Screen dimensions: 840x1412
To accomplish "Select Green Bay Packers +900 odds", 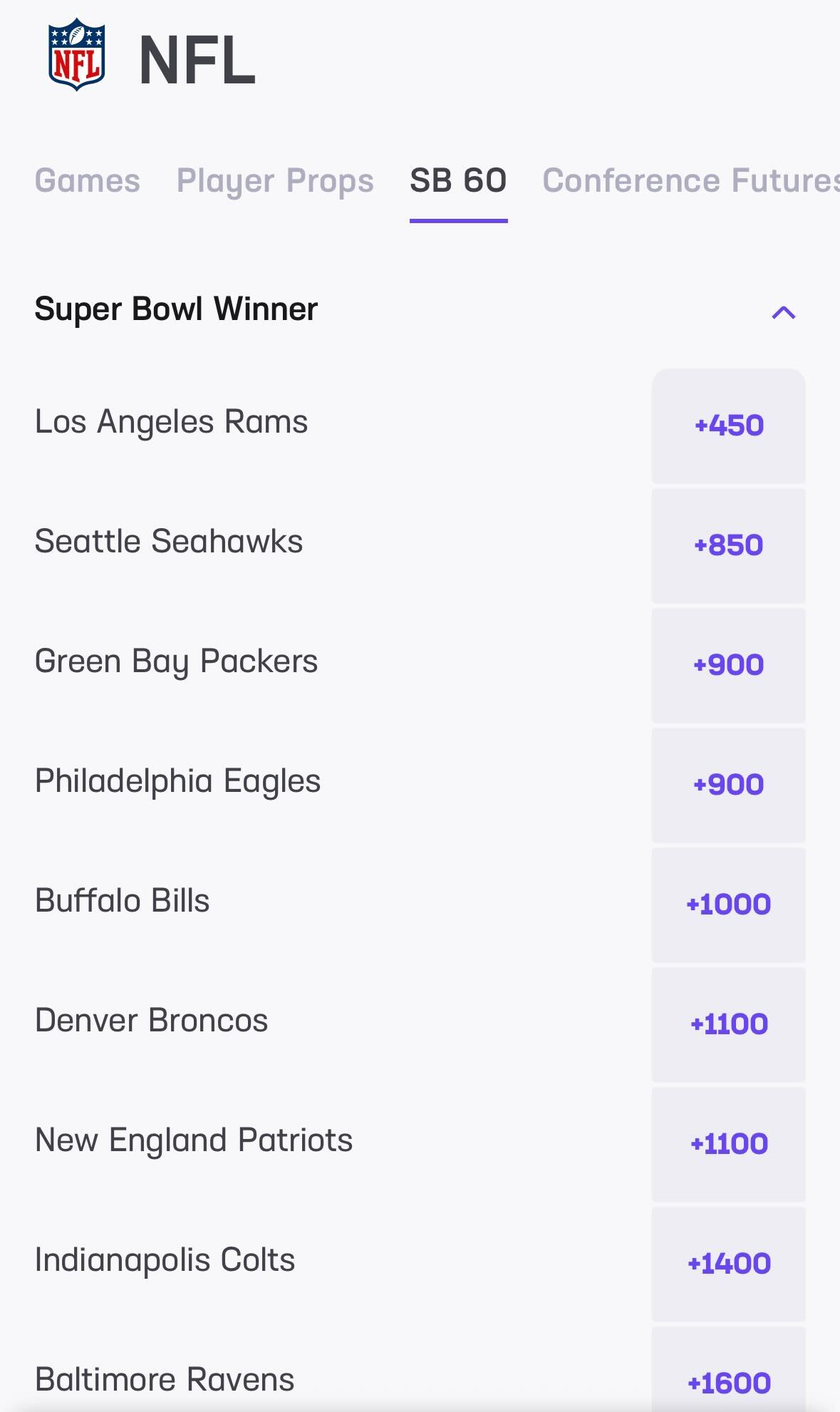I will [x=728, y=665].
